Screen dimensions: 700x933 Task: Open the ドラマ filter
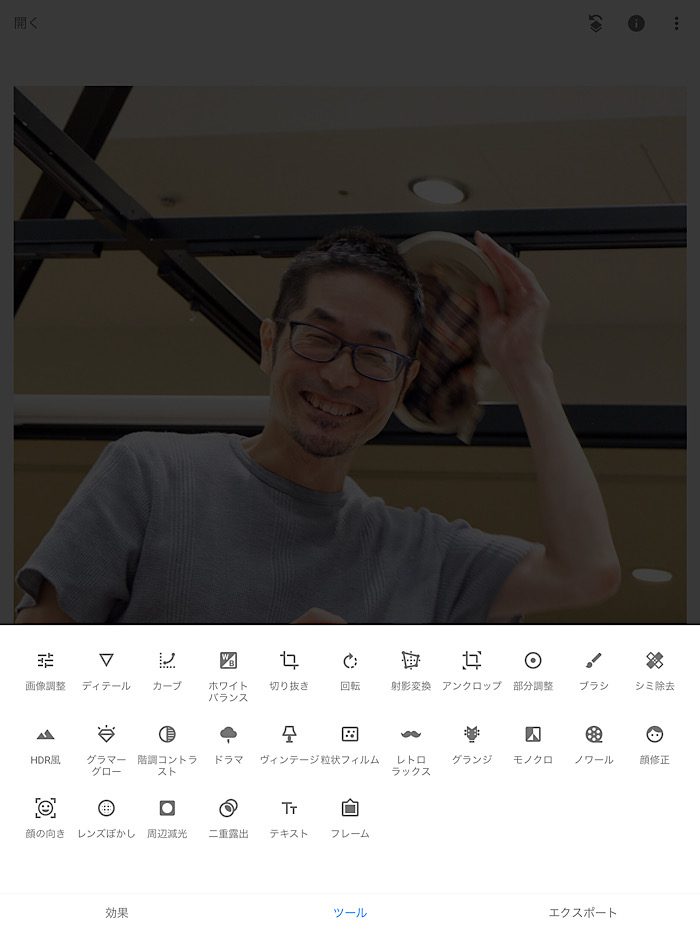[x=228, y=744]
